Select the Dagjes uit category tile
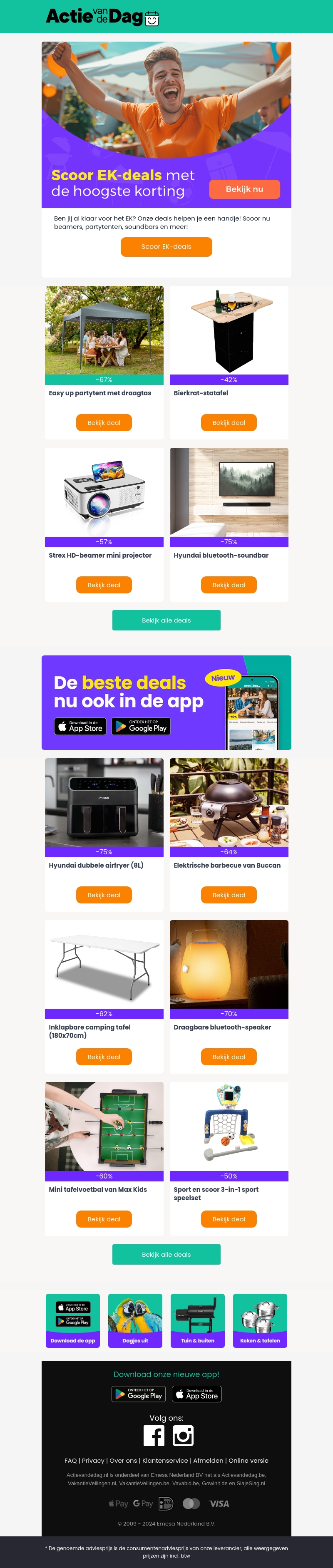Image resolution: width=333 pixels, height=1568 pixels. 135,1321
